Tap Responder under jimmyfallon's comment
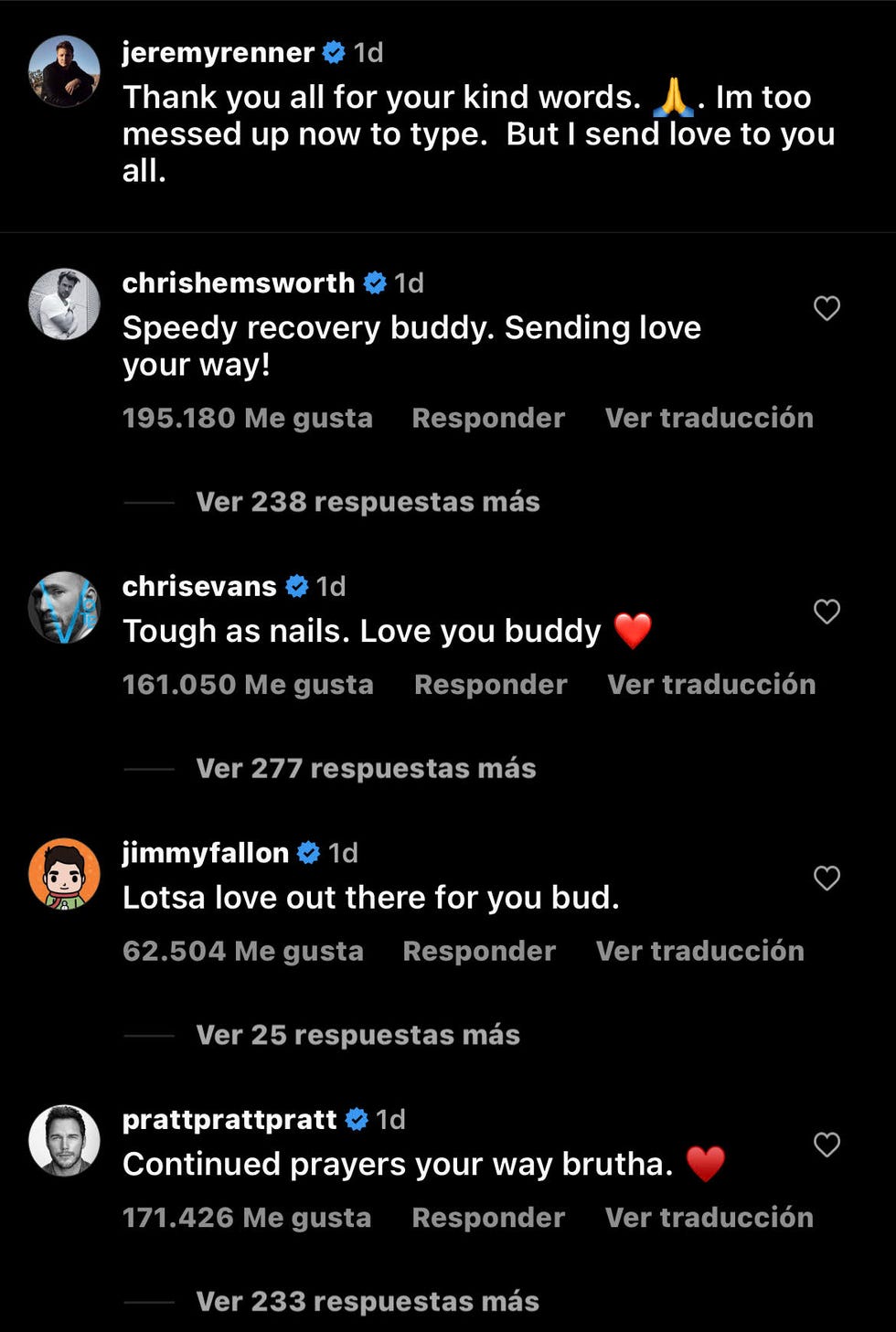 pyautogui.click(x=479, y=951)
